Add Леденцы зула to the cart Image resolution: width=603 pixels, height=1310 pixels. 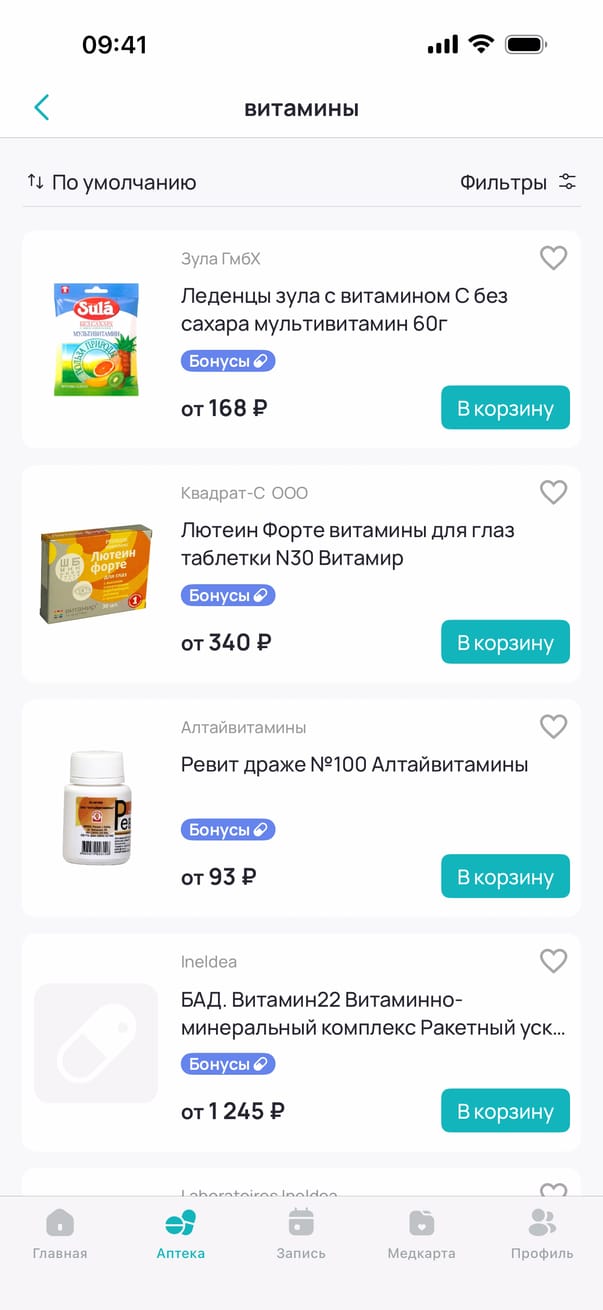coord(505,408)
